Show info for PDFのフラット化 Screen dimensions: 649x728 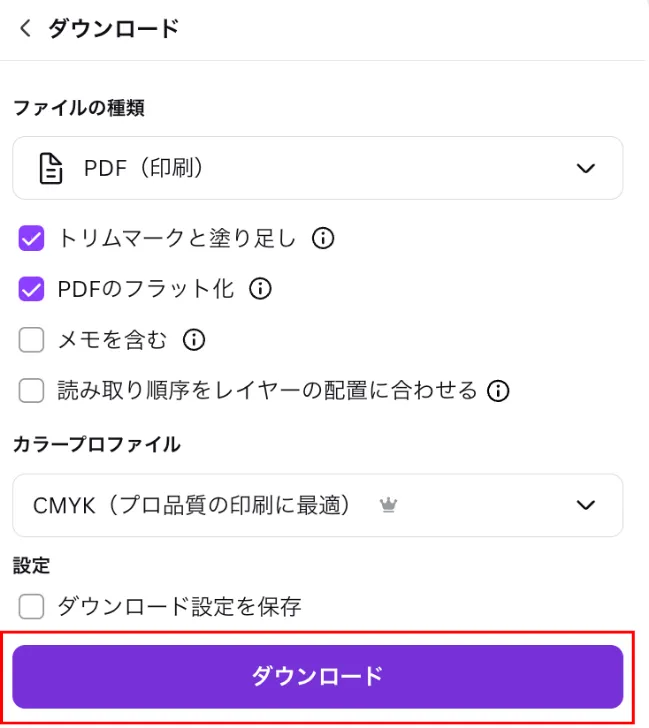[260, 289]
